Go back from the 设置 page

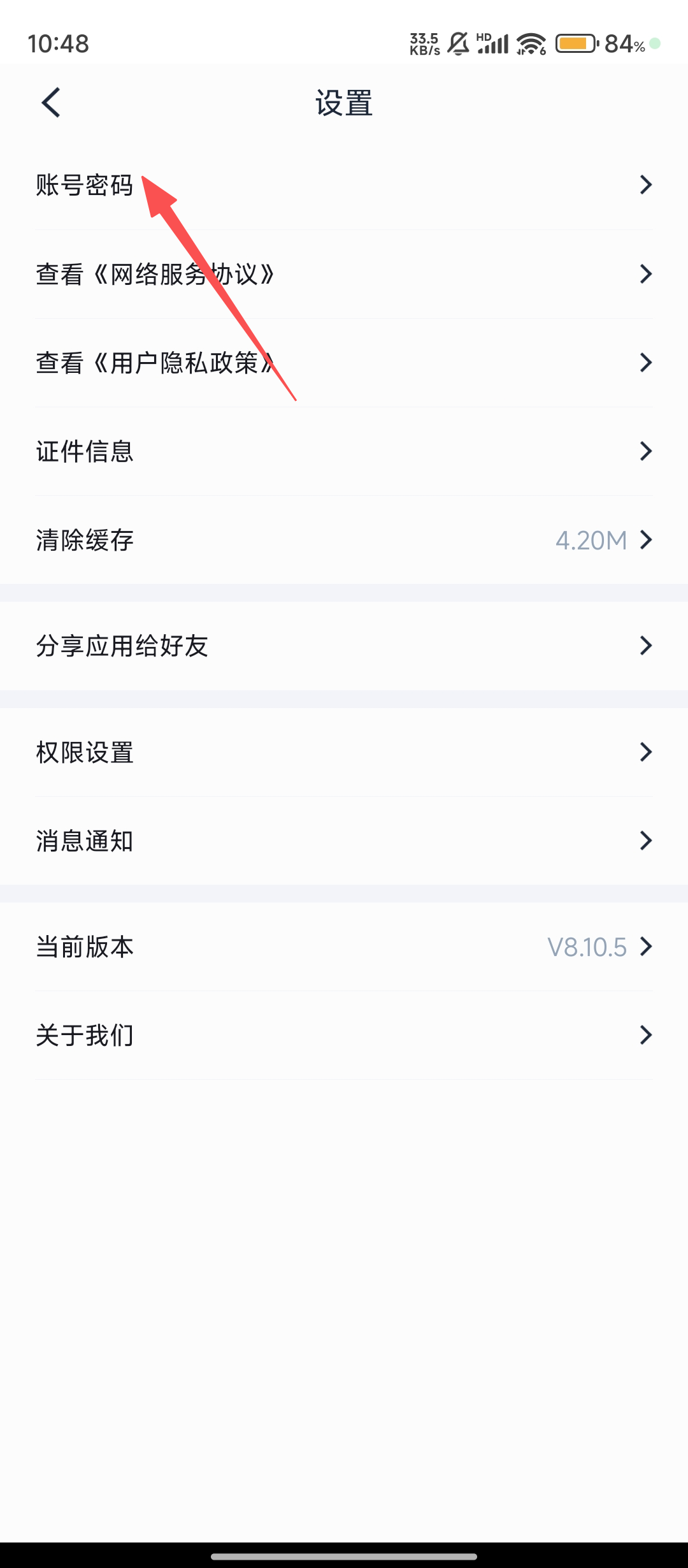click(51, 103)
